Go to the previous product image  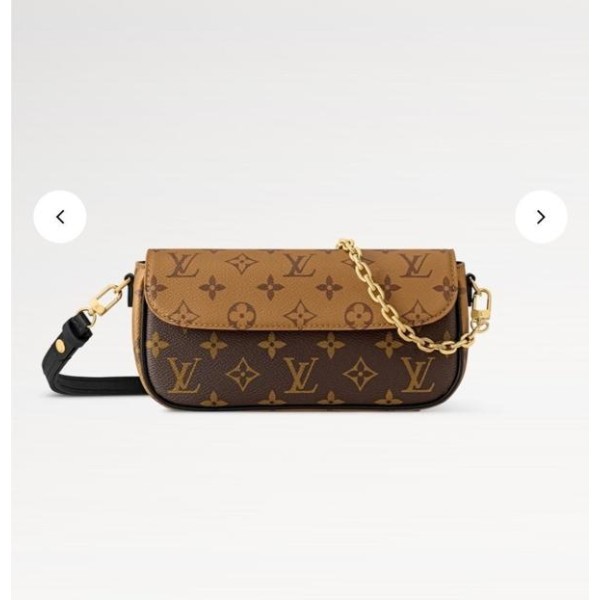tap(60, 217)
